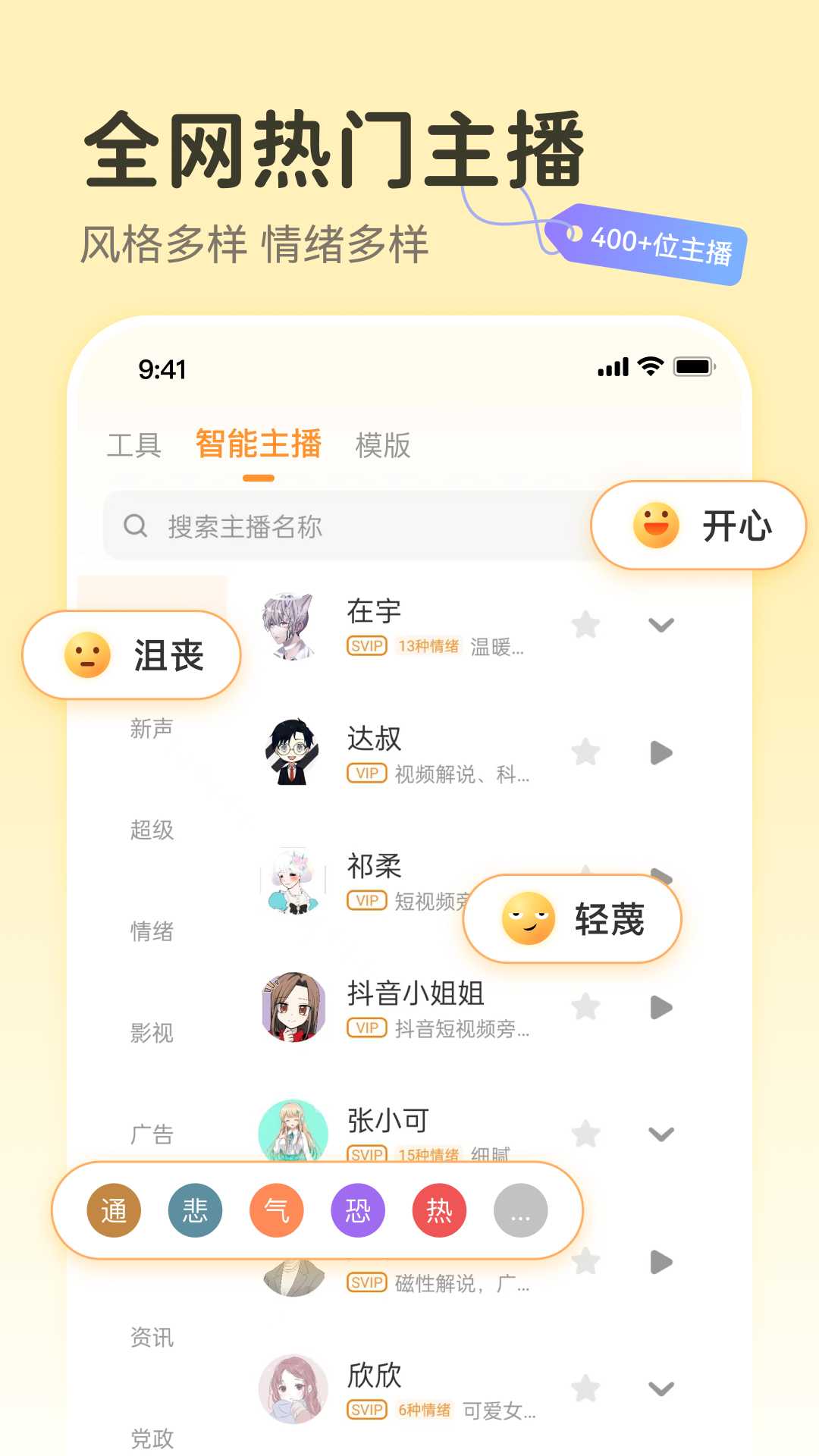Viewport: 819px width, 1456px height.
Task: Click the 搜索主播名称 search field
Action: pos(318,528)
